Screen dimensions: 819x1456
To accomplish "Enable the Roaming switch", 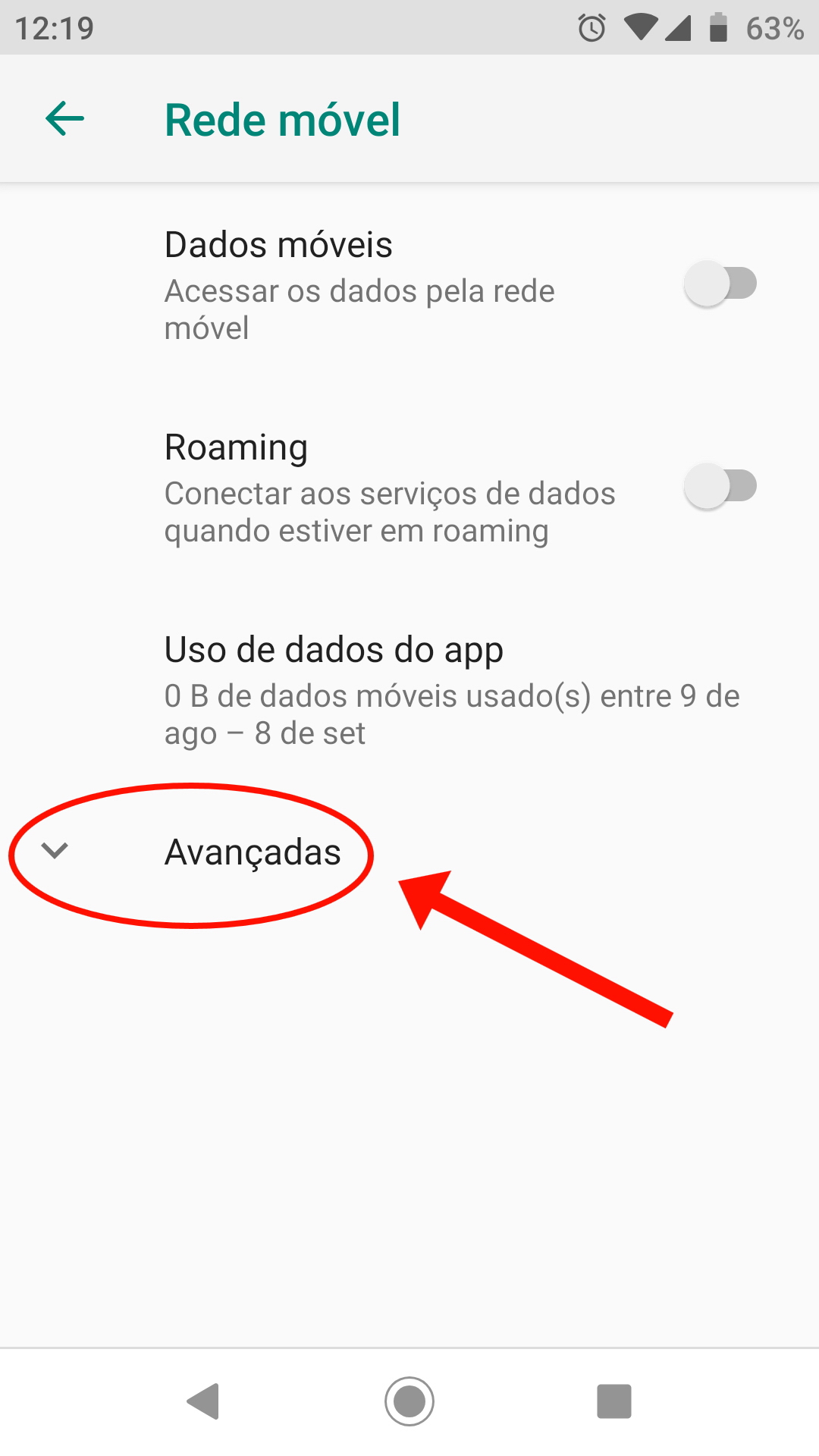I will pos(720,486).
